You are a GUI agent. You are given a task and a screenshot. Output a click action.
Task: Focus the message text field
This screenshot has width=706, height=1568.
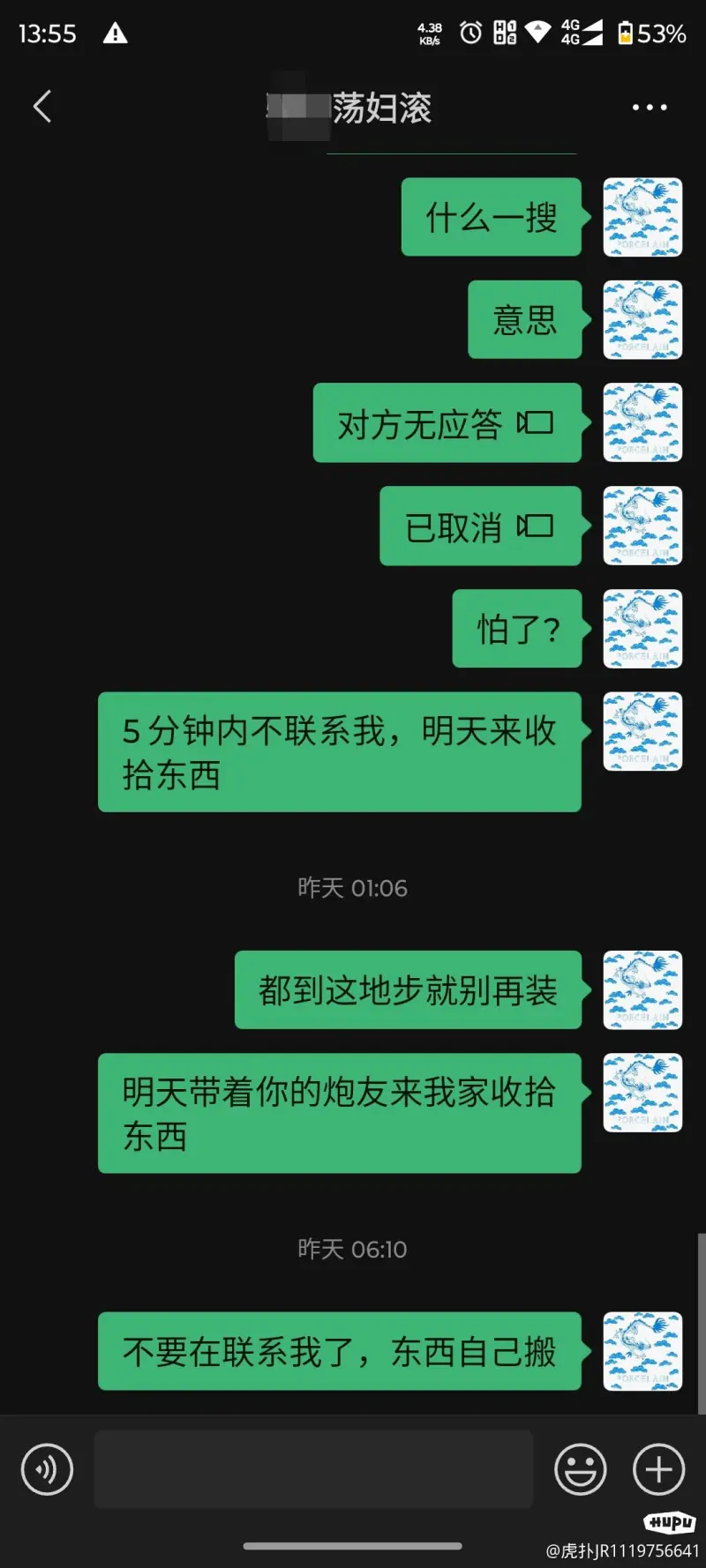[x=313, y=1469]
